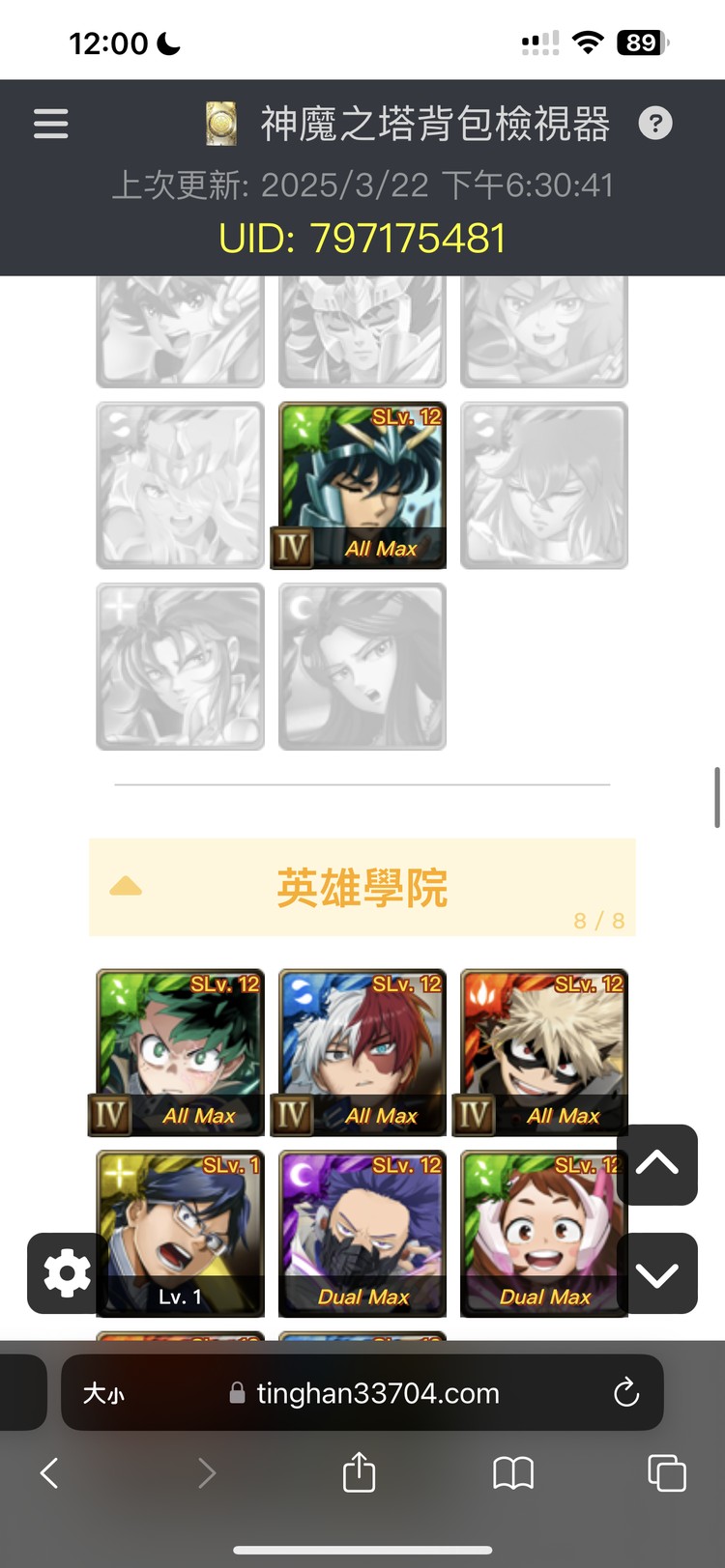This screenshot has width=725, height=1568.
Task: Open the purple Dual Max masked character card
Action: (362, 1233)
